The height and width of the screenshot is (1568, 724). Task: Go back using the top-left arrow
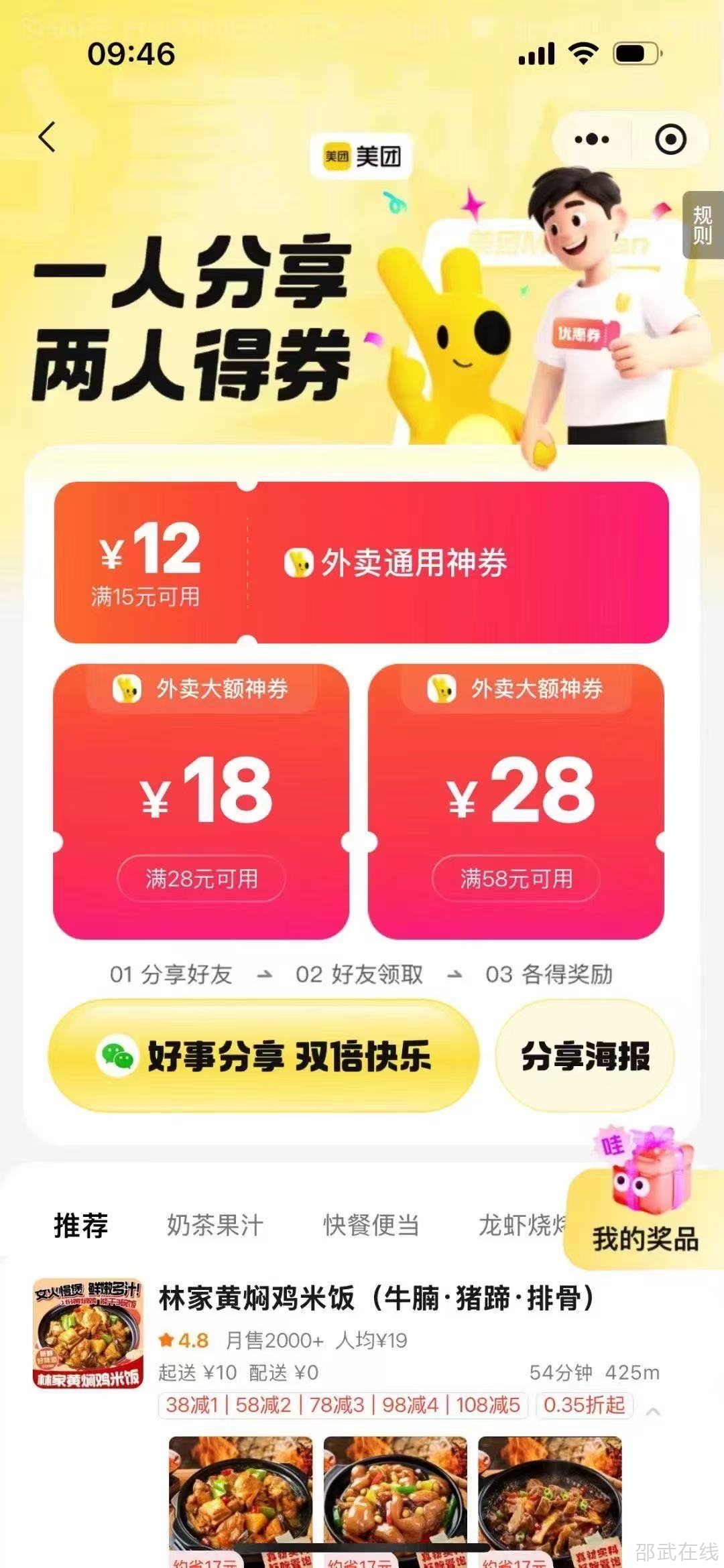[47, 137]
